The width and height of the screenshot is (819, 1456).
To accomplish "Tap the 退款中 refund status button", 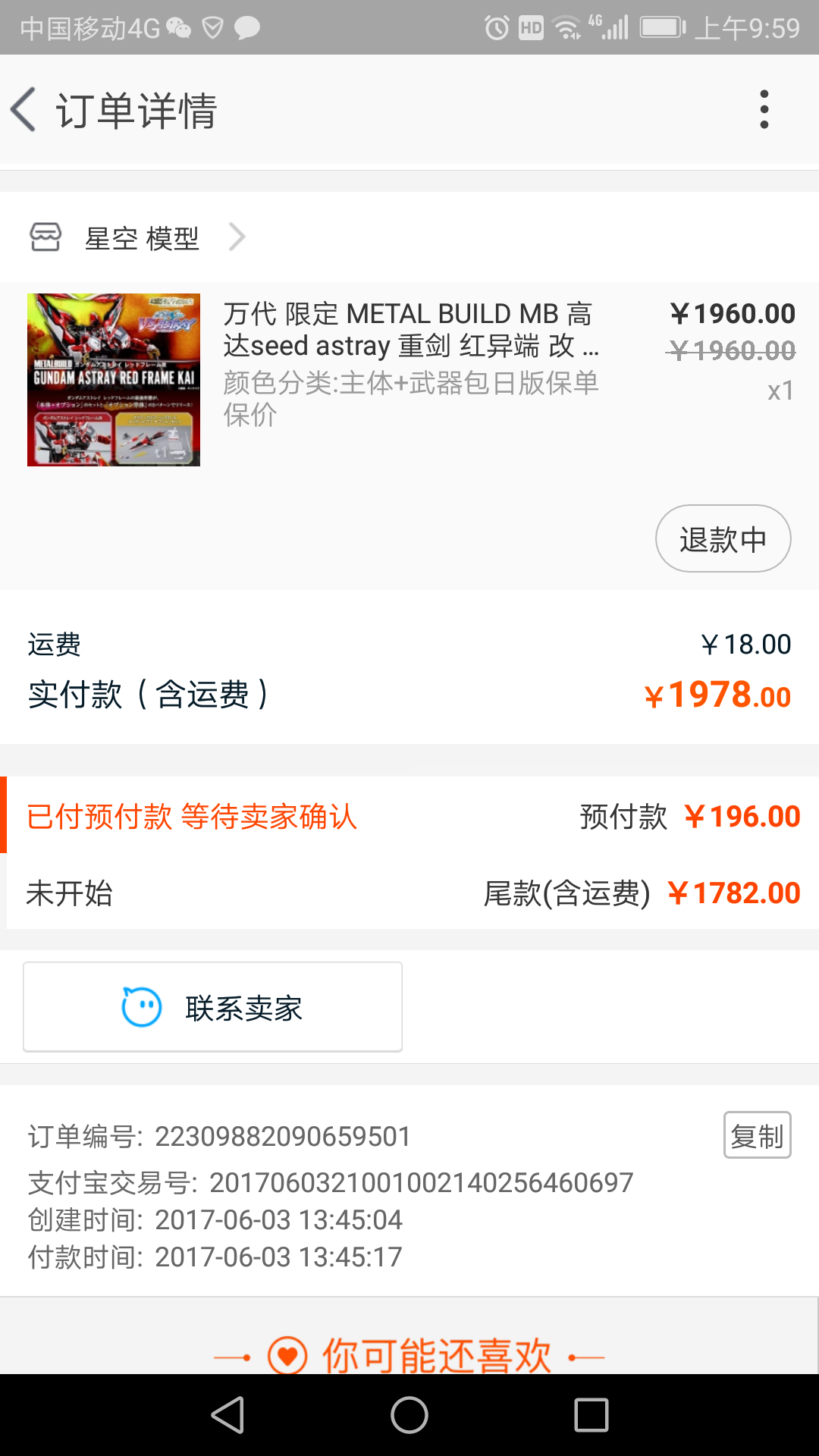I will (723, 538).
